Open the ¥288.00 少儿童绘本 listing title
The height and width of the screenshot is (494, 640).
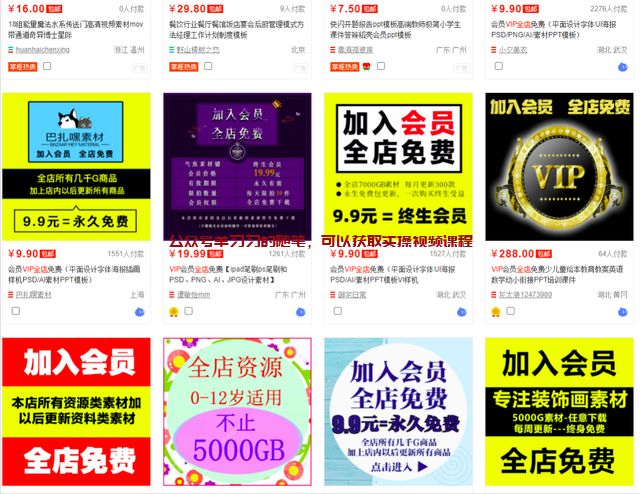[559, 274]
